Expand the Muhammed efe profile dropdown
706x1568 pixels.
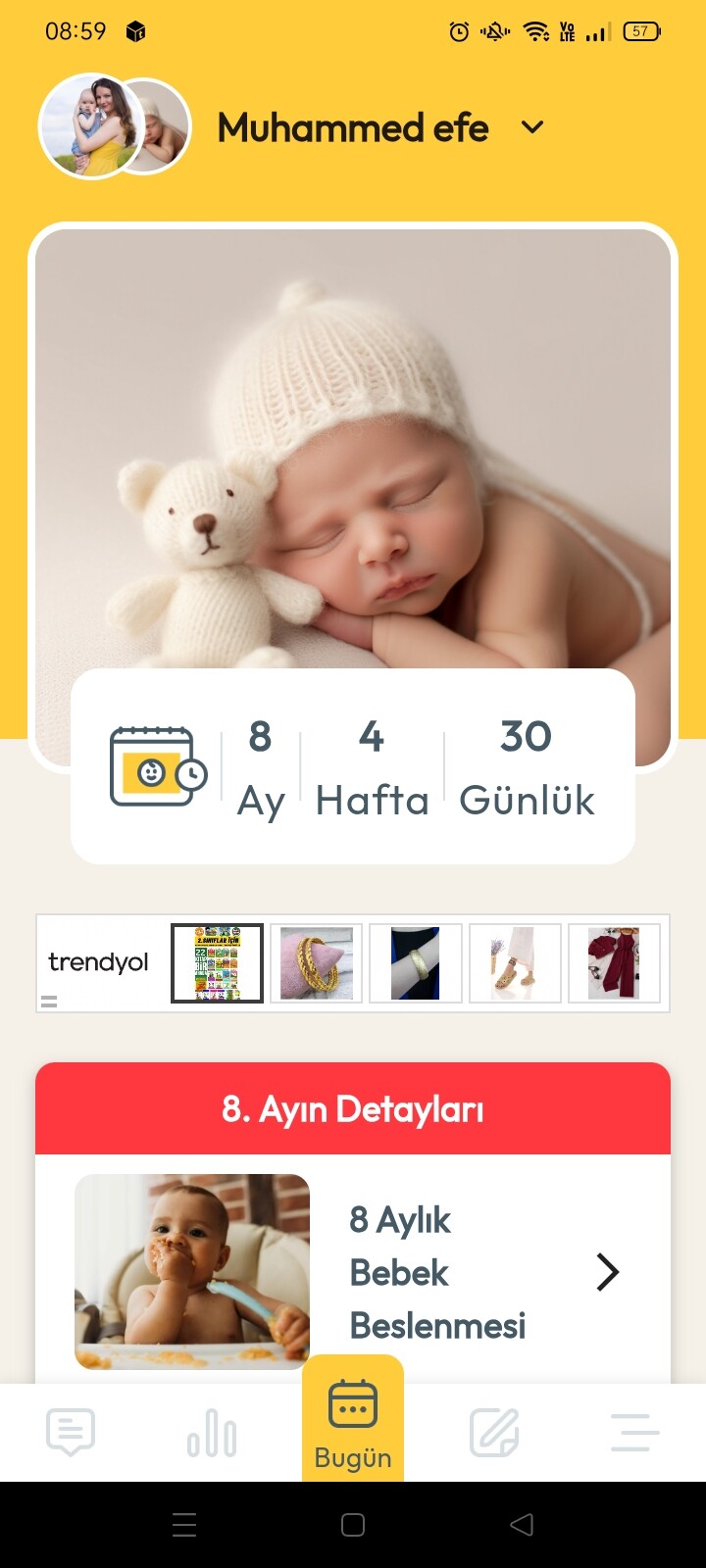pos(532,127)
